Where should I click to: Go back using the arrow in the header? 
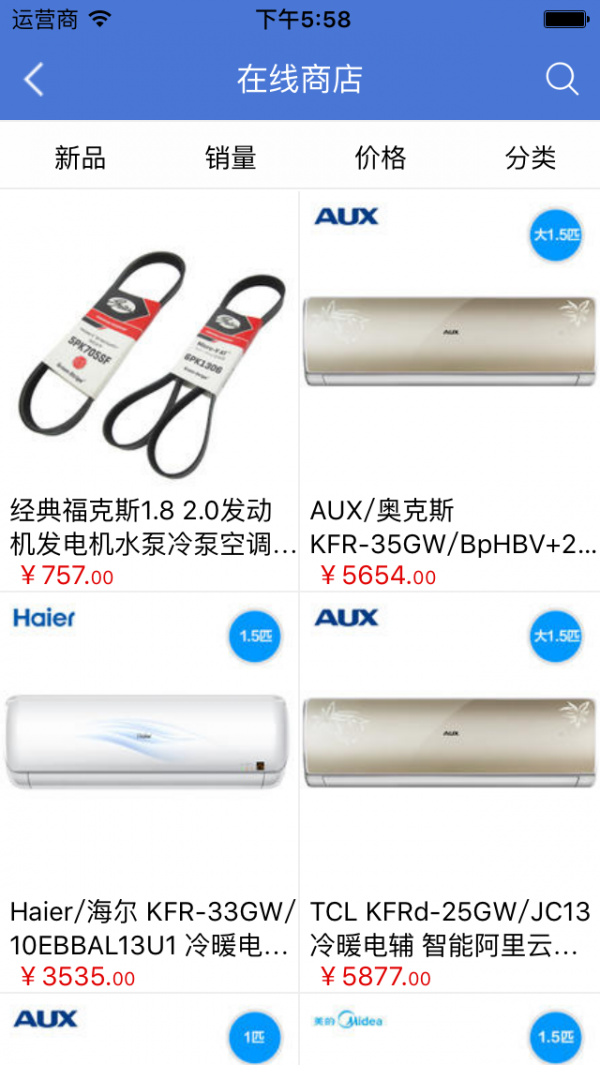click(34, 79)
